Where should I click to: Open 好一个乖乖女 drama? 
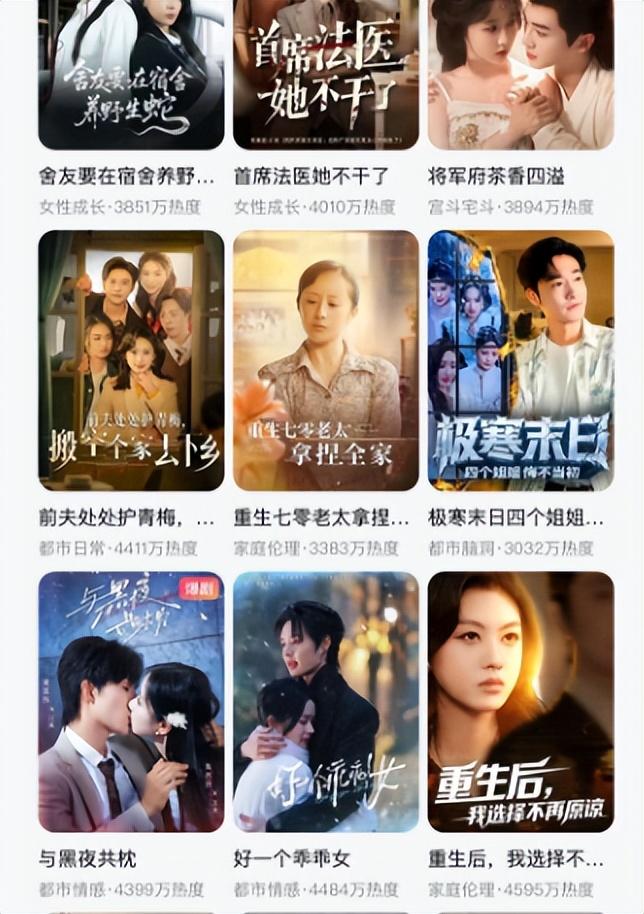326,701
